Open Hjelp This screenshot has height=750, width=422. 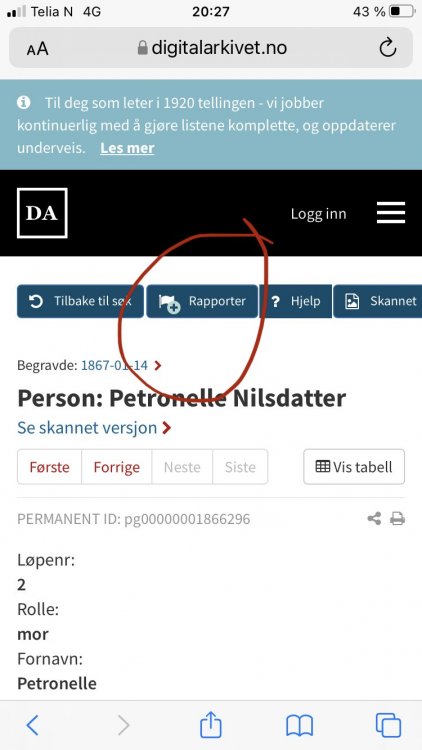[296, 301]
